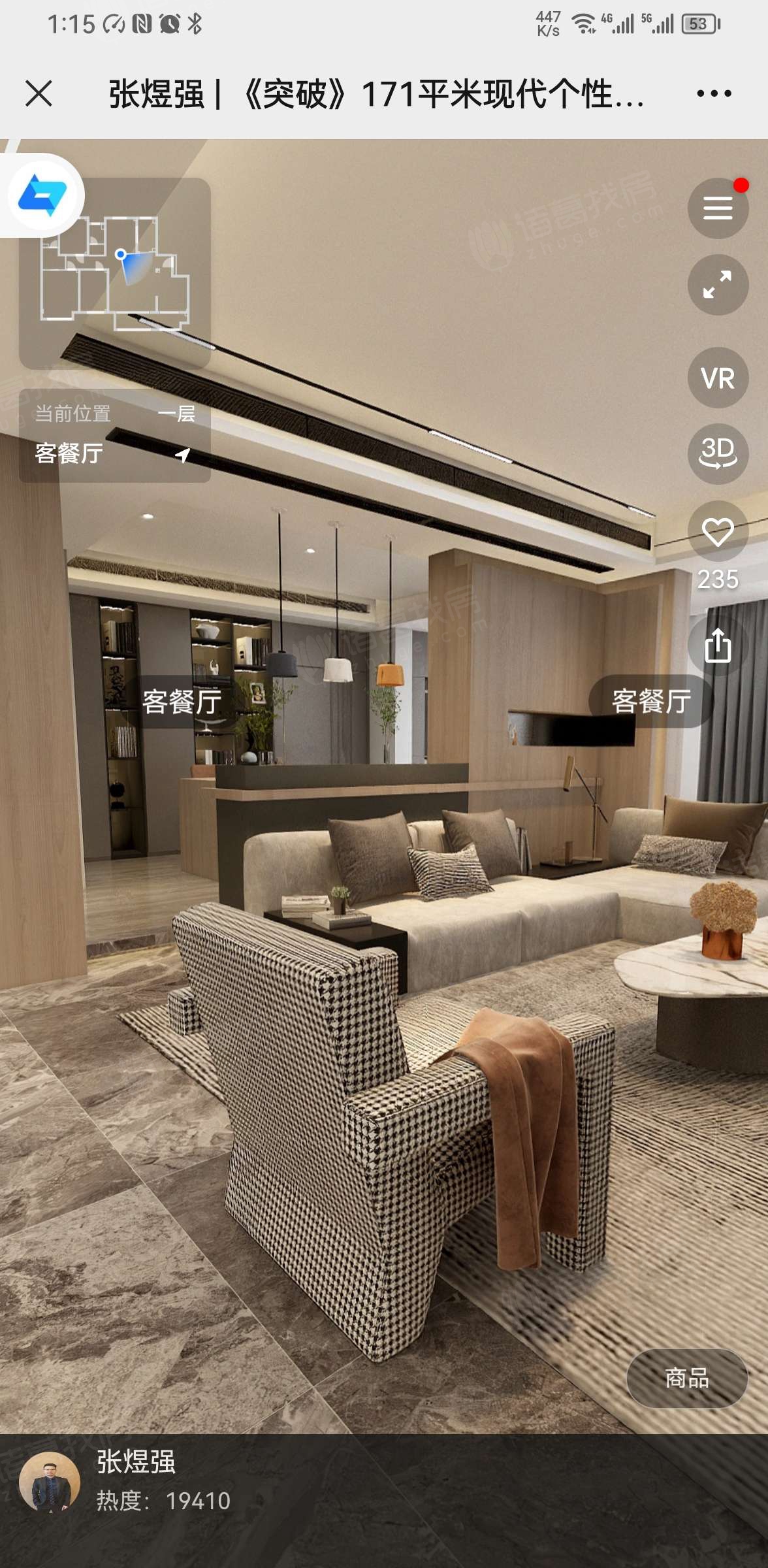Open designer 张煜强's profile avatar
The width and height of the screenshot is (768, 1568).
click(50, 1482)
